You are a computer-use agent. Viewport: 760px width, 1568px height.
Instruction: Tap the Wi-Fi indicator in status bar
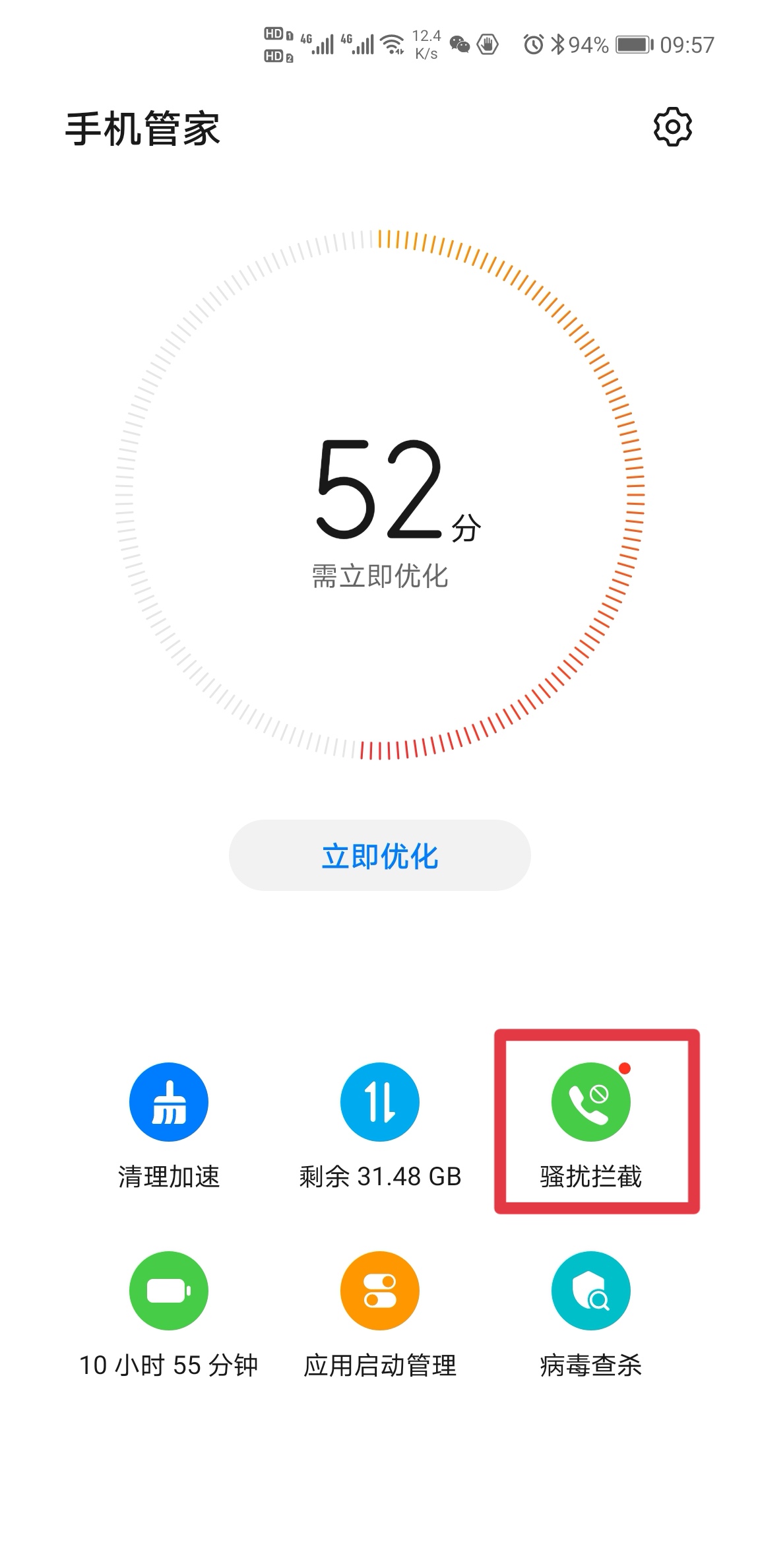pos(391,45)
